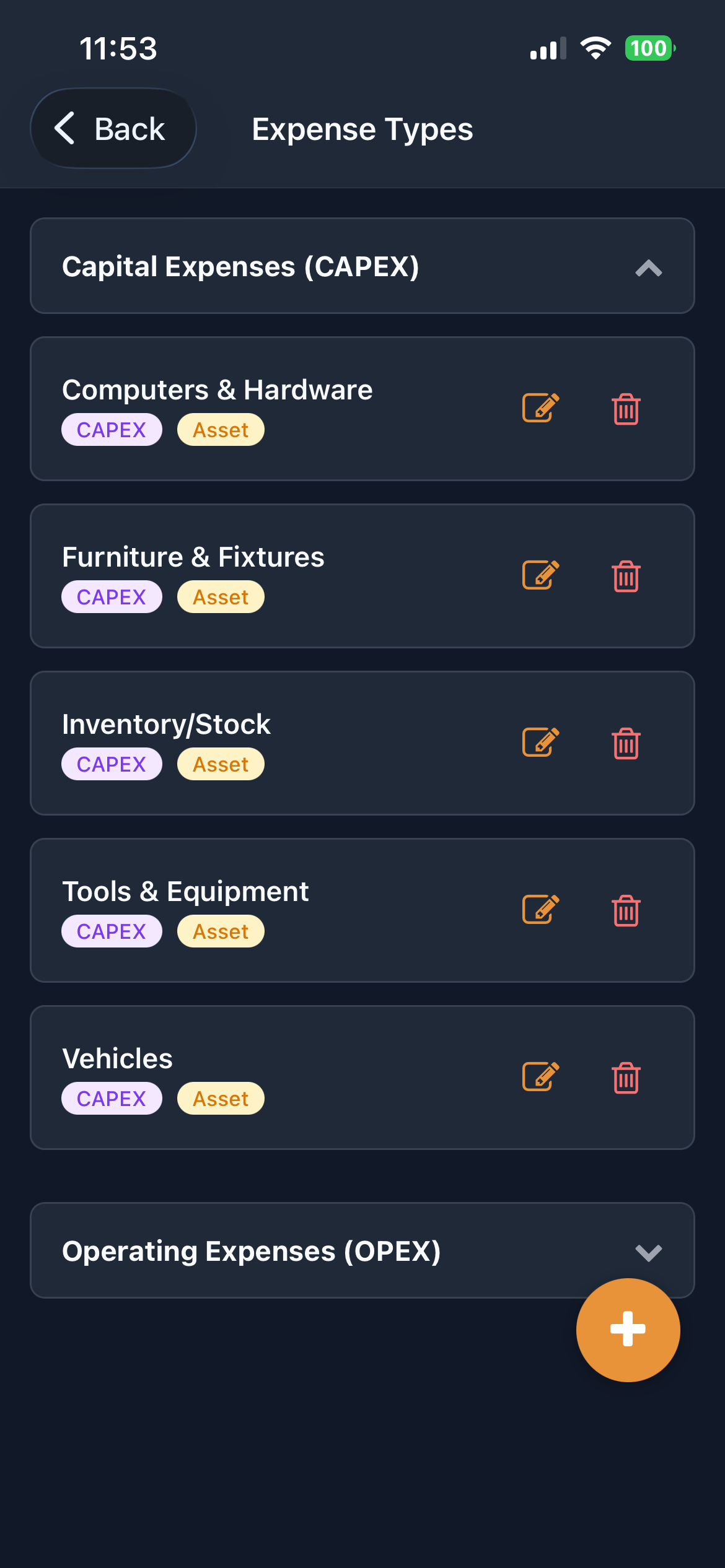Collapse the Capital Expenses (CAPEX) section
The image size is (725, 1568).
tap(648, 268)
